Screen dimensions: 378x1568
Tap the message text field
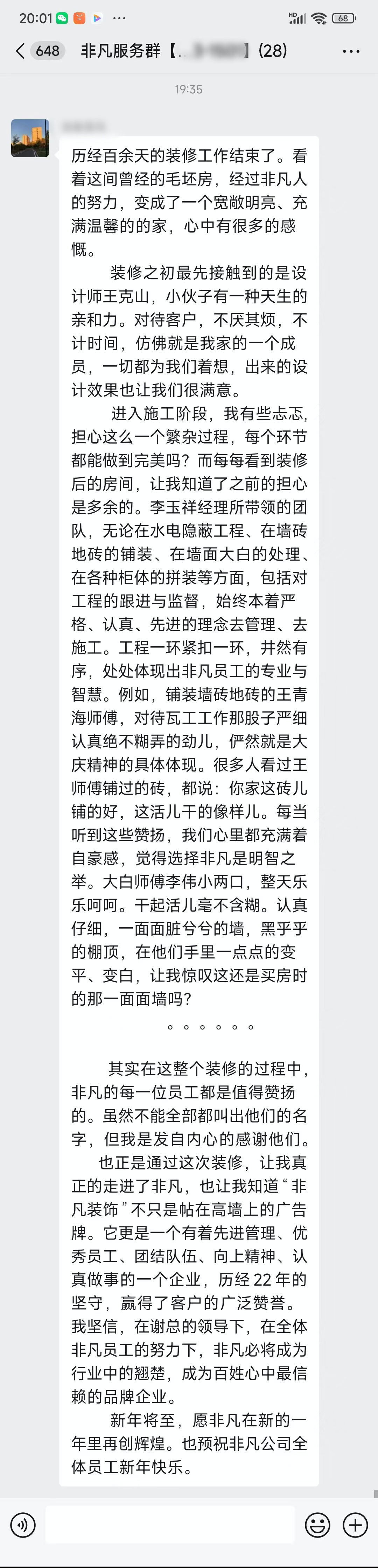pos(170,1525)
